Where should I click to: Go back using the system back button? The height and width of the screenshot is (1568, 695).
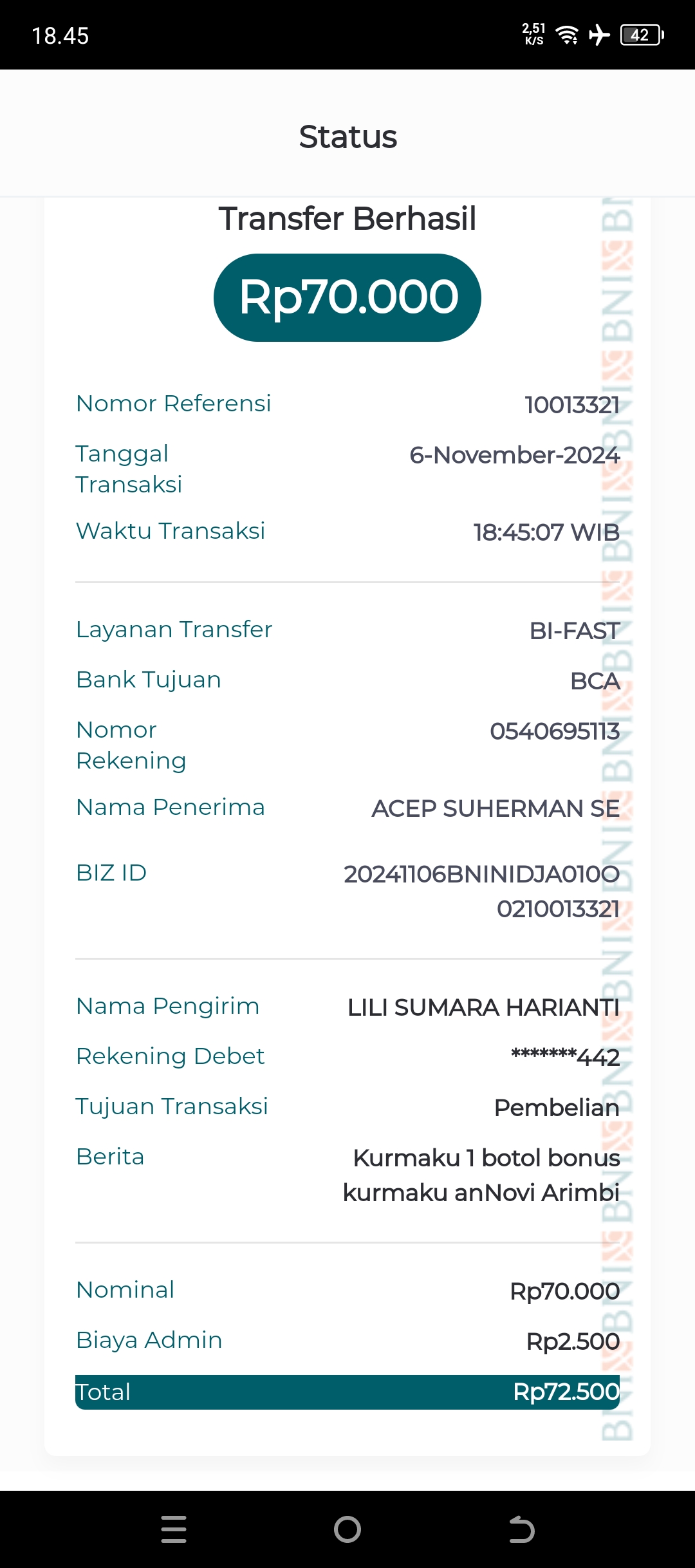521,1529
